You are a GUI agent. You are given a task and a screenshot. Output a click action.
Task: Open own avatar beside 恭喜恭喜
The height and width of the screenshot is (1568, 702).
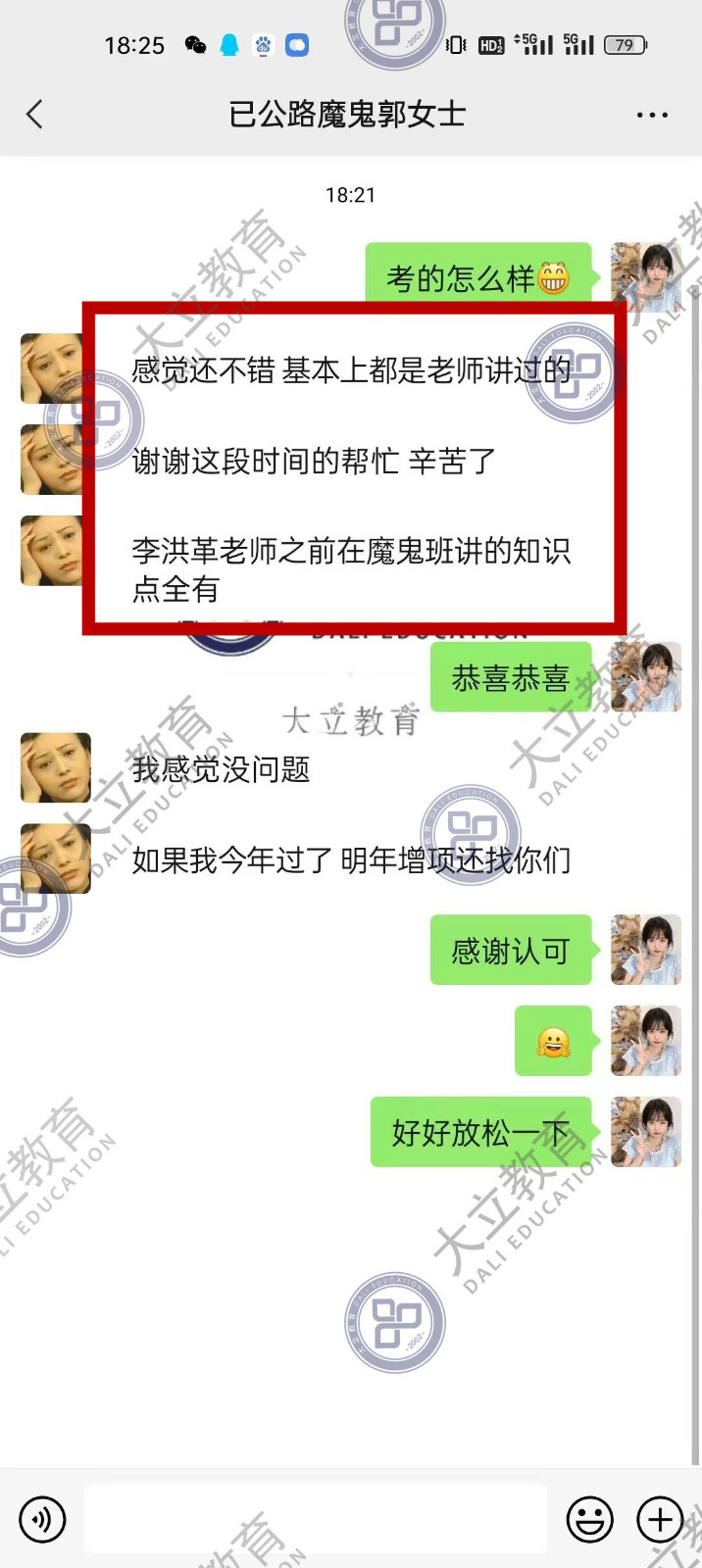tap(645, 677)
